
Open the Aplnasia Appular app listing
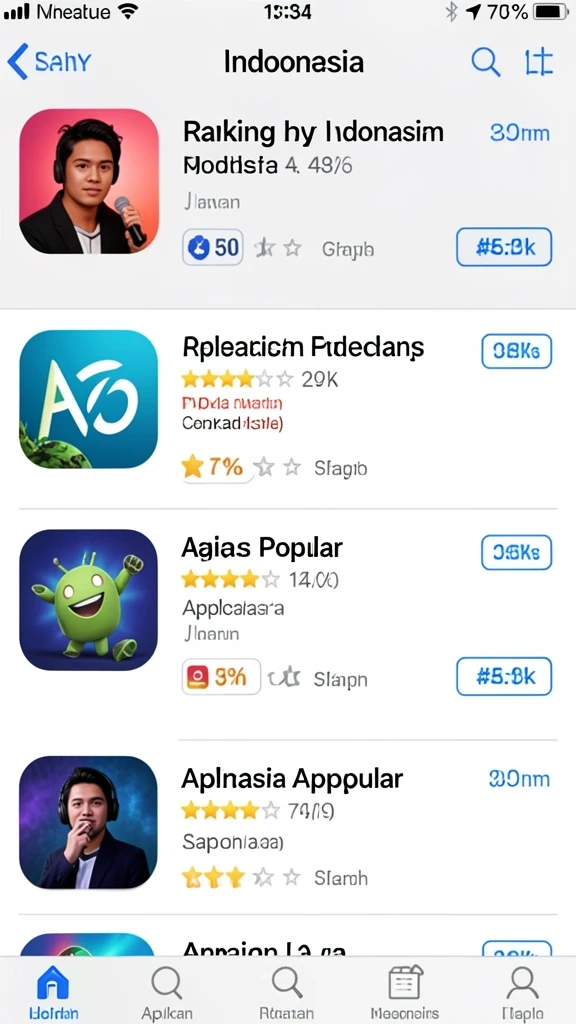coord(288,827)
